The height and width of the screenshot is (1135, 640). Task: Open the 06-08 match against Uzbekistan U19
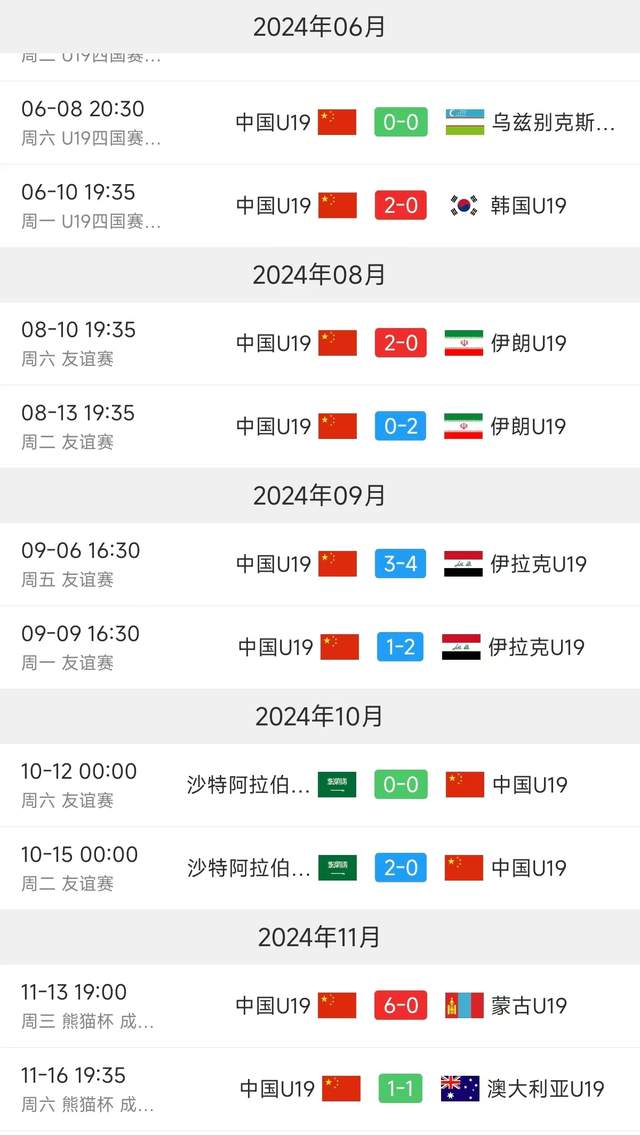pyautogui.click(x=320, y=122)
